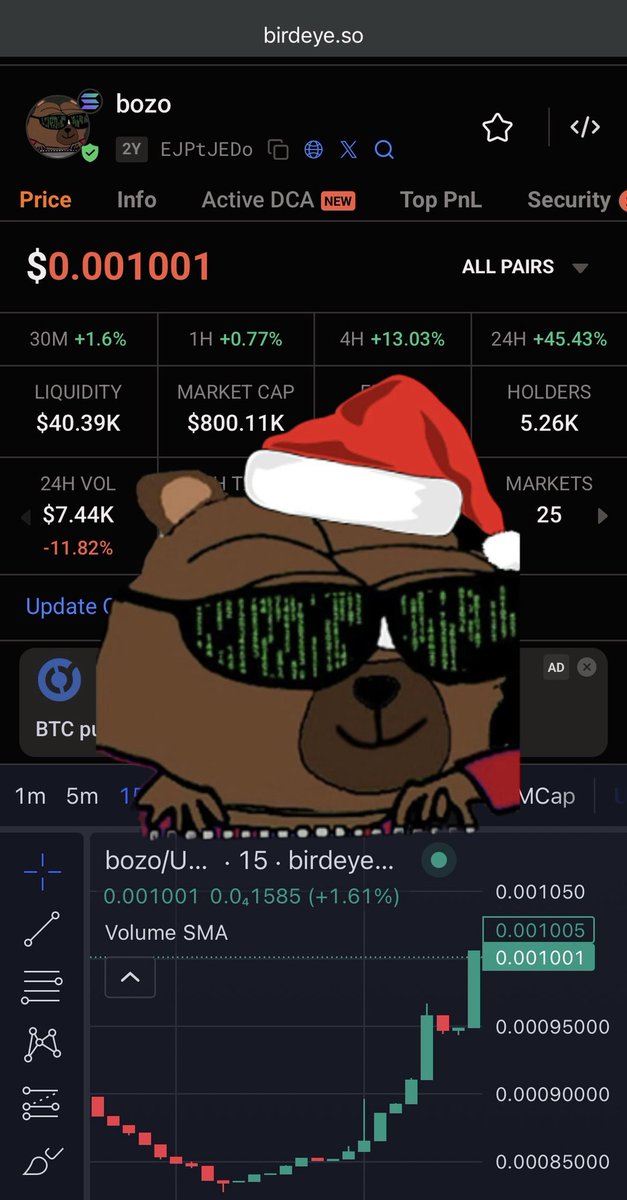Tap the browser address bar birdeye.so
627x1200 pixels.
[313, 36]
